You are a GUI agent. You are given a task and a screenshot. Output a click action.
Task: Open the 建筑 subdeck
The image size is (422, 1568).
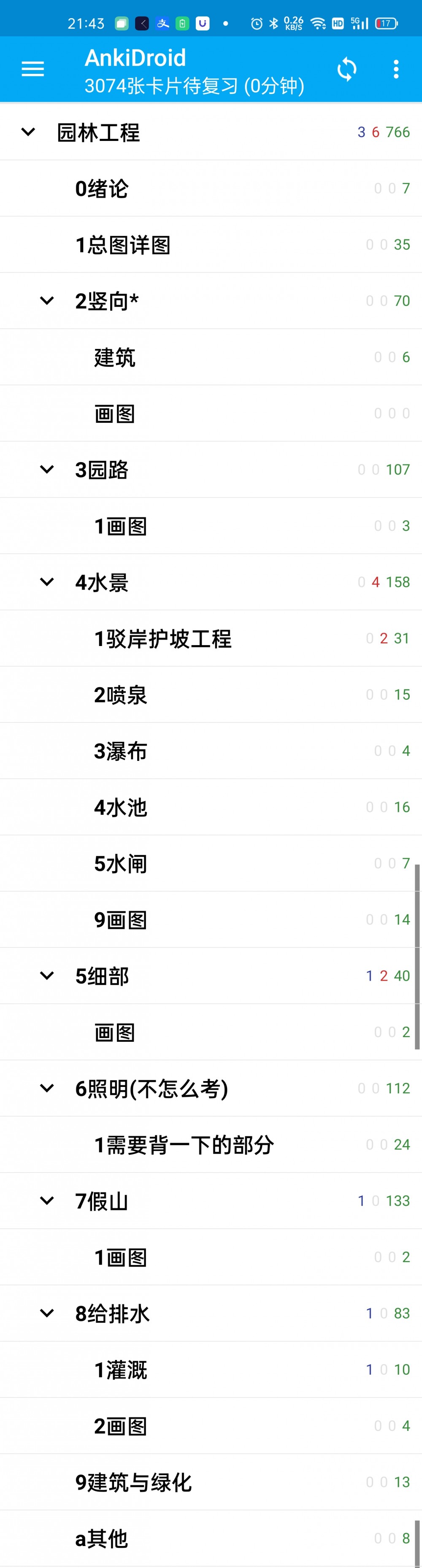click(114, 357)
